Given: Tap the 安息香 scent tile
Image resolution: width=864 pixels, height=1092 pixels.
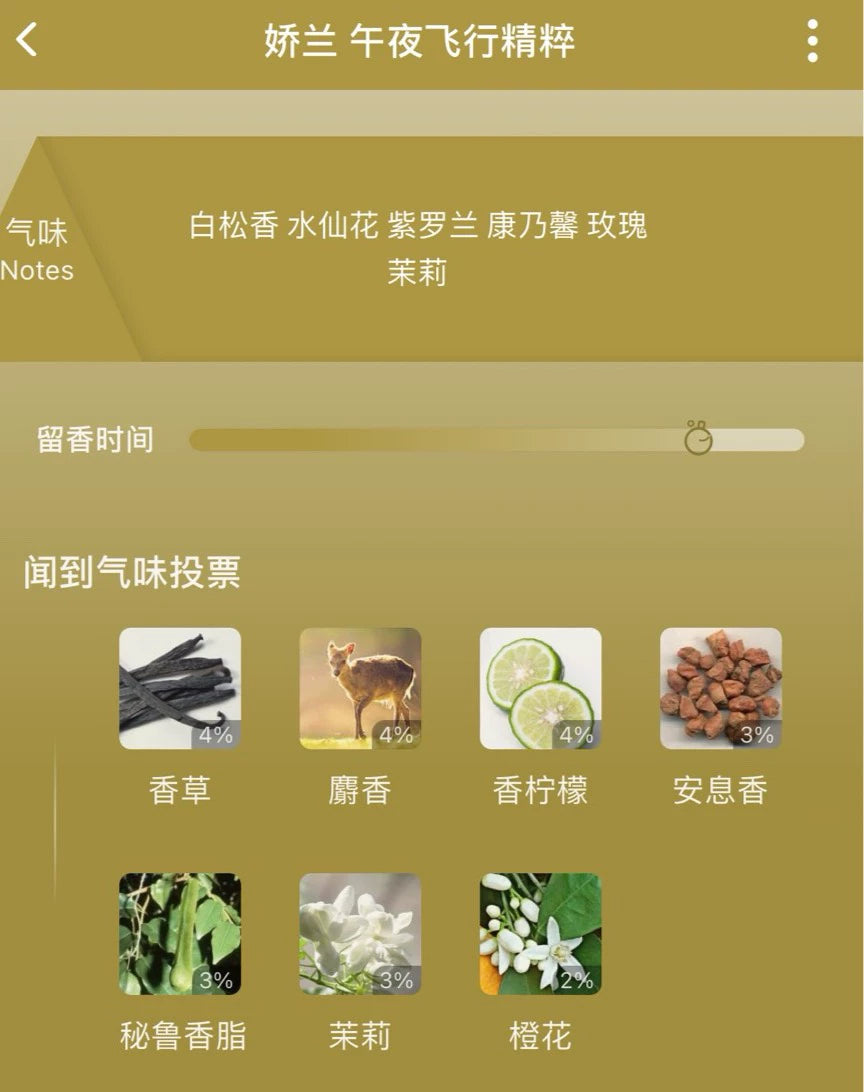Looking at the screenshot, I should tap(720, 689).
